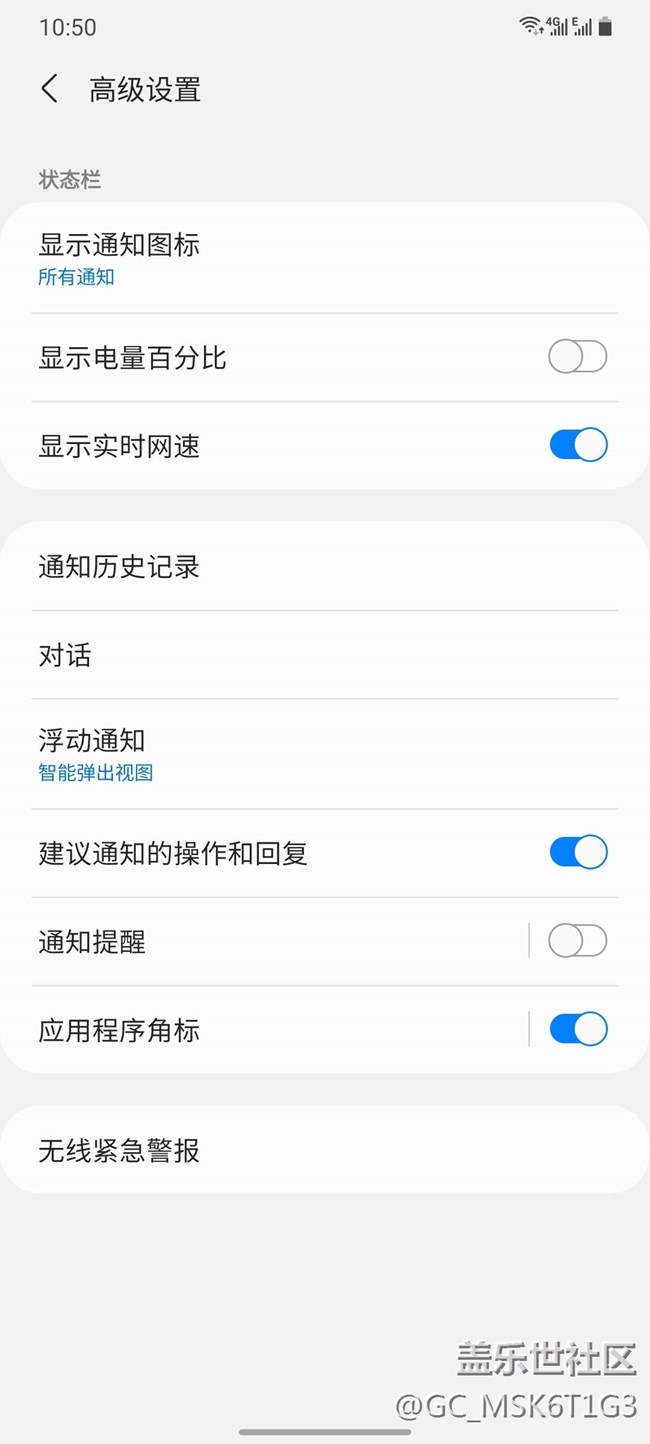Open 显示通知图标 setting

325,258
